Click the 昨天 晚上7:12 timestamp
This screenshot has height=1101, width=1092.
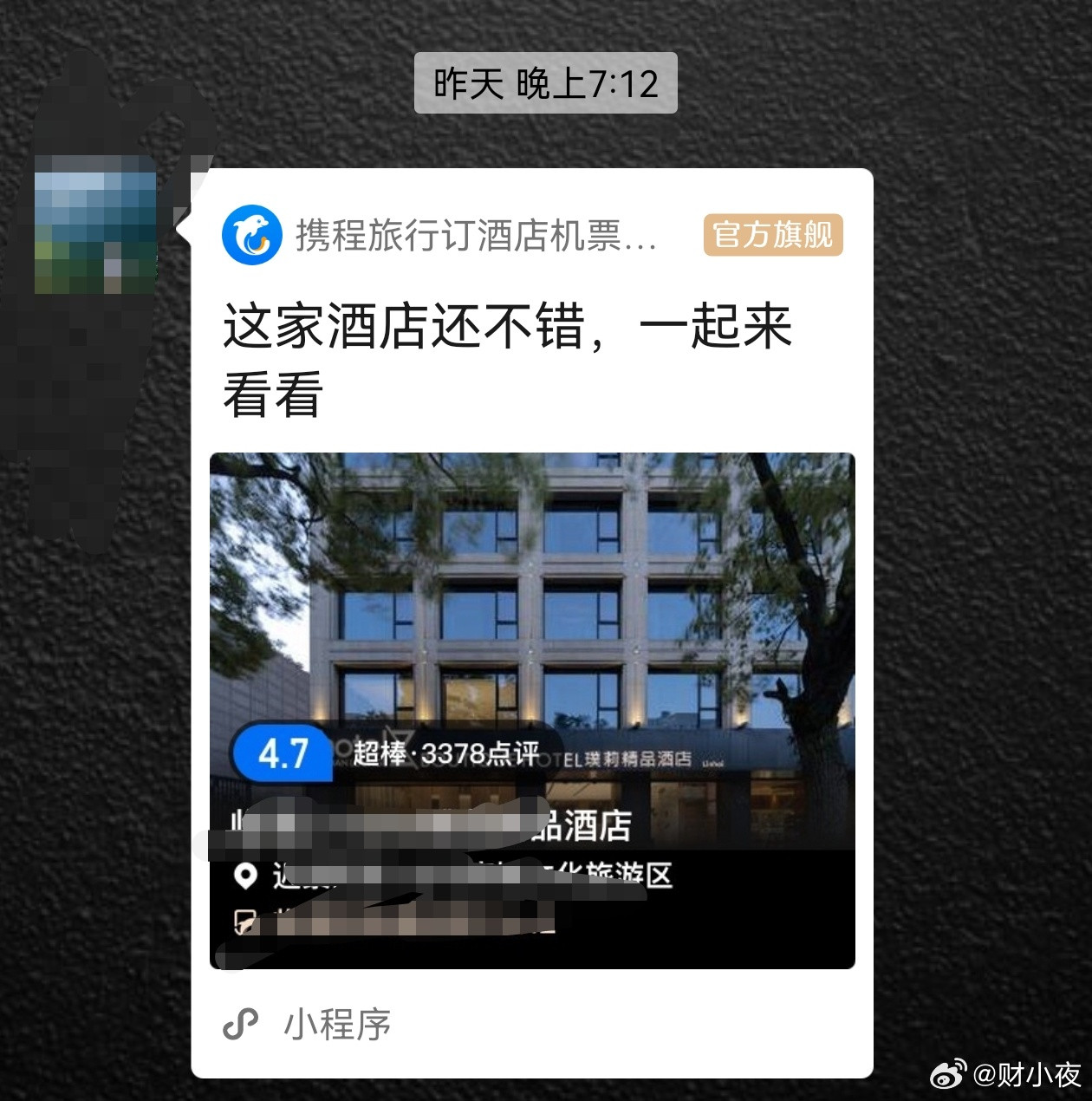(545, 82)
